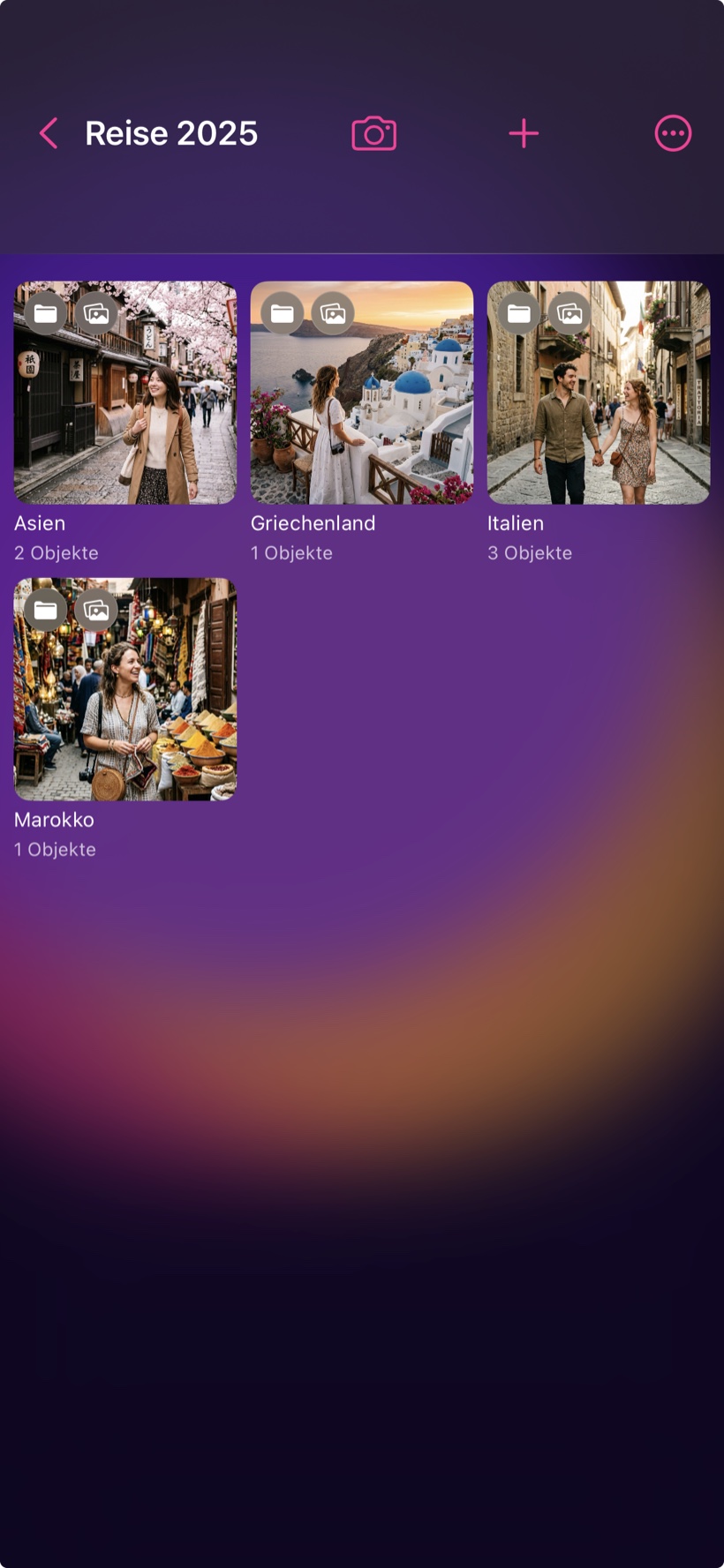This screenshot has height=1568, width=724.
Task: Open the Italien folder
Action: (x=599, y=393)
